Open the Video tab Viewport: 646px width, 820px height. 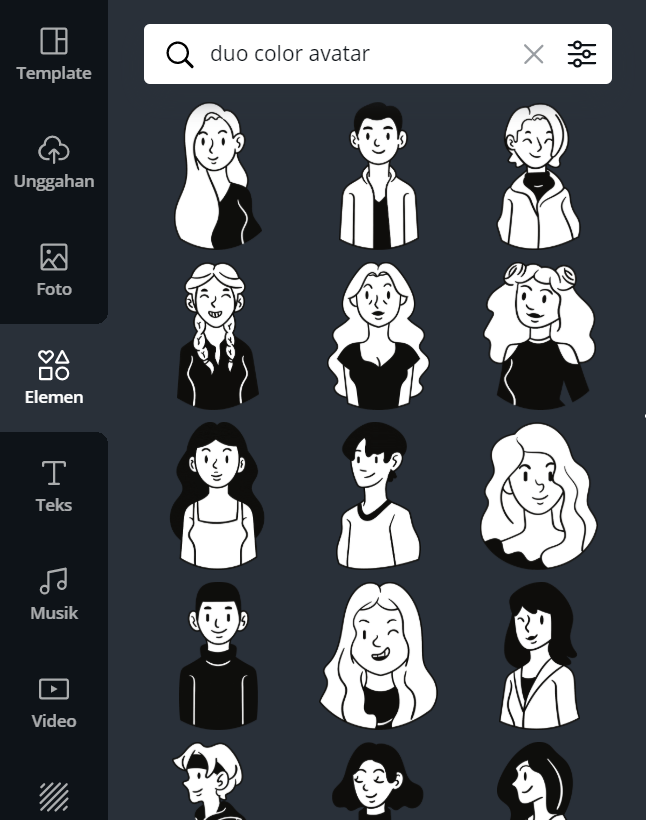coord(54,702)
